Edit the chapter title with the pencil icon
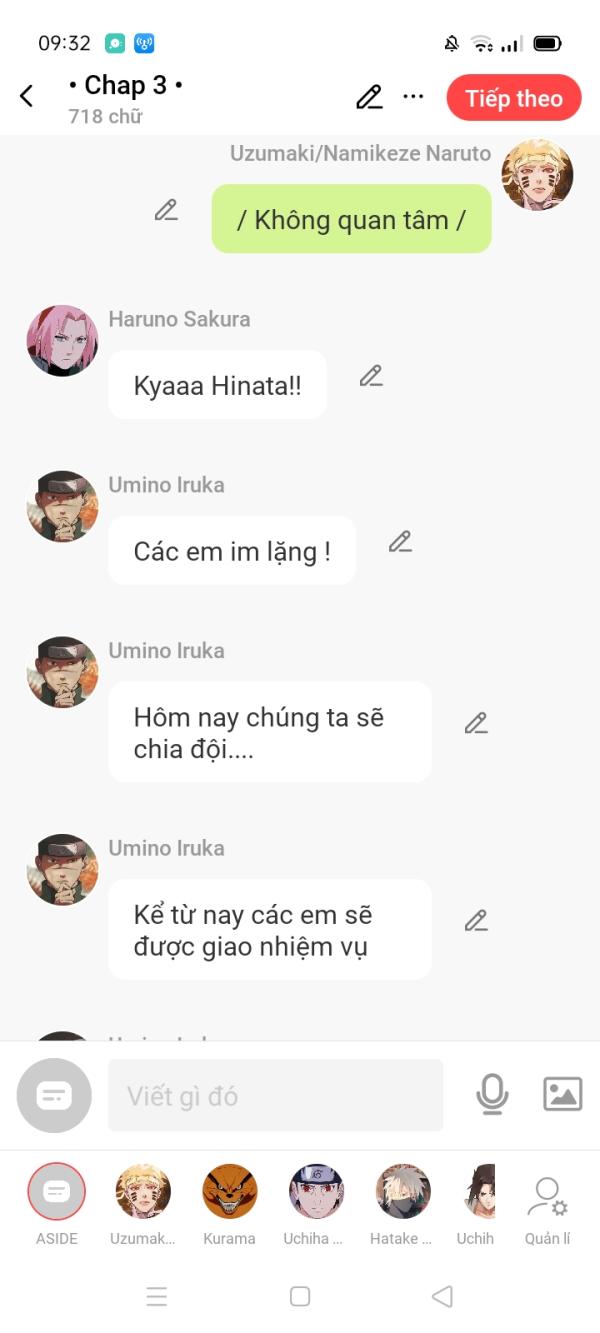 (x=369, y=97)
